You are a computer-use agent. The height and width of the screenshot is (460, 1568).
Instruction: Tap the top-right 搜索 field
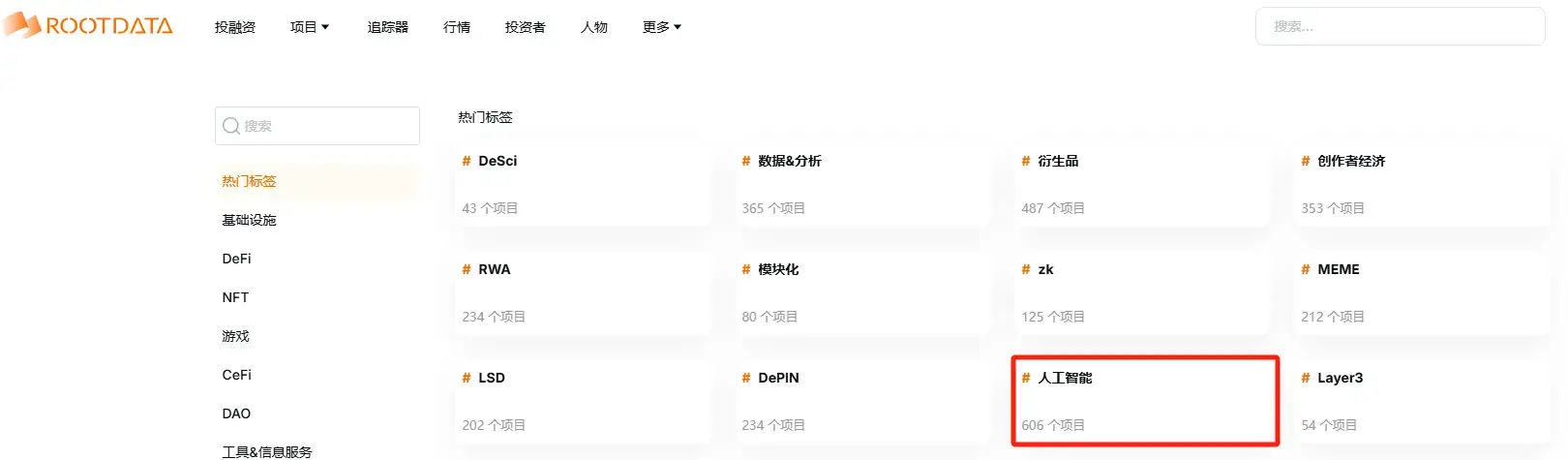pos(1400,27)
